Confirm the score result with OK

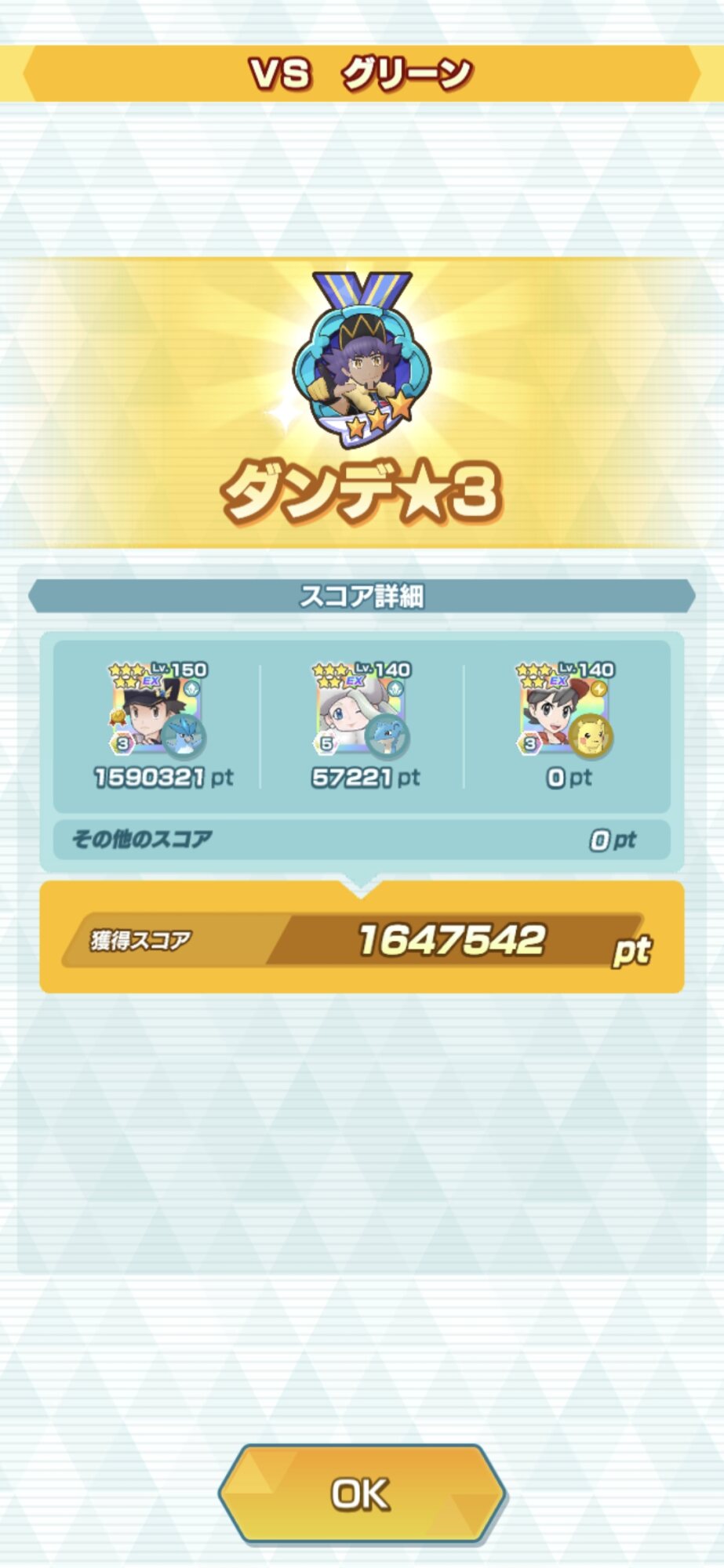coord(362,1494)
